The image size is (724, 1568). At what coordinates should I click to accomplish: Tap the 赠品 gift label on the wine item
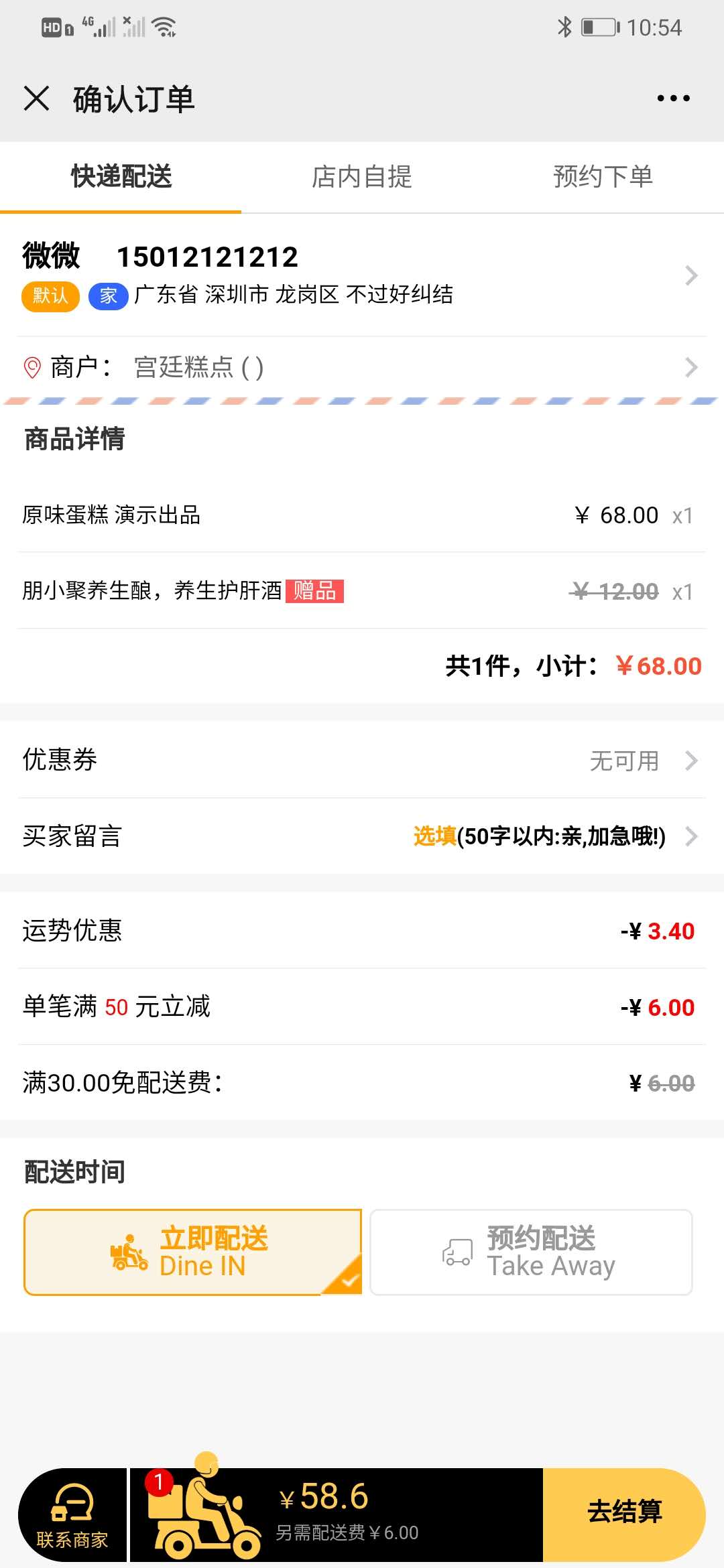coord(315,592)
